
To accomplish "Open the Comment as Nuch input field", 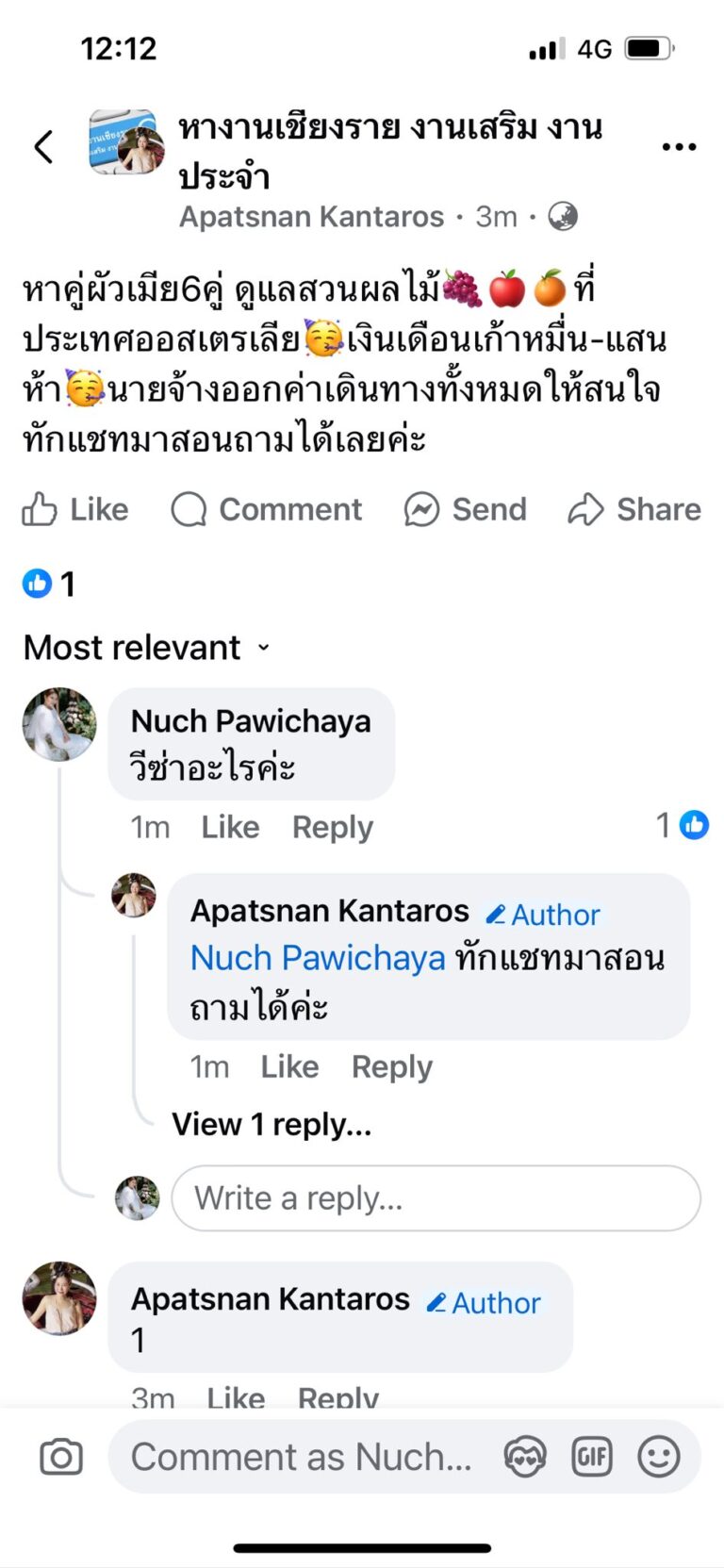I will pos(302,1458).
